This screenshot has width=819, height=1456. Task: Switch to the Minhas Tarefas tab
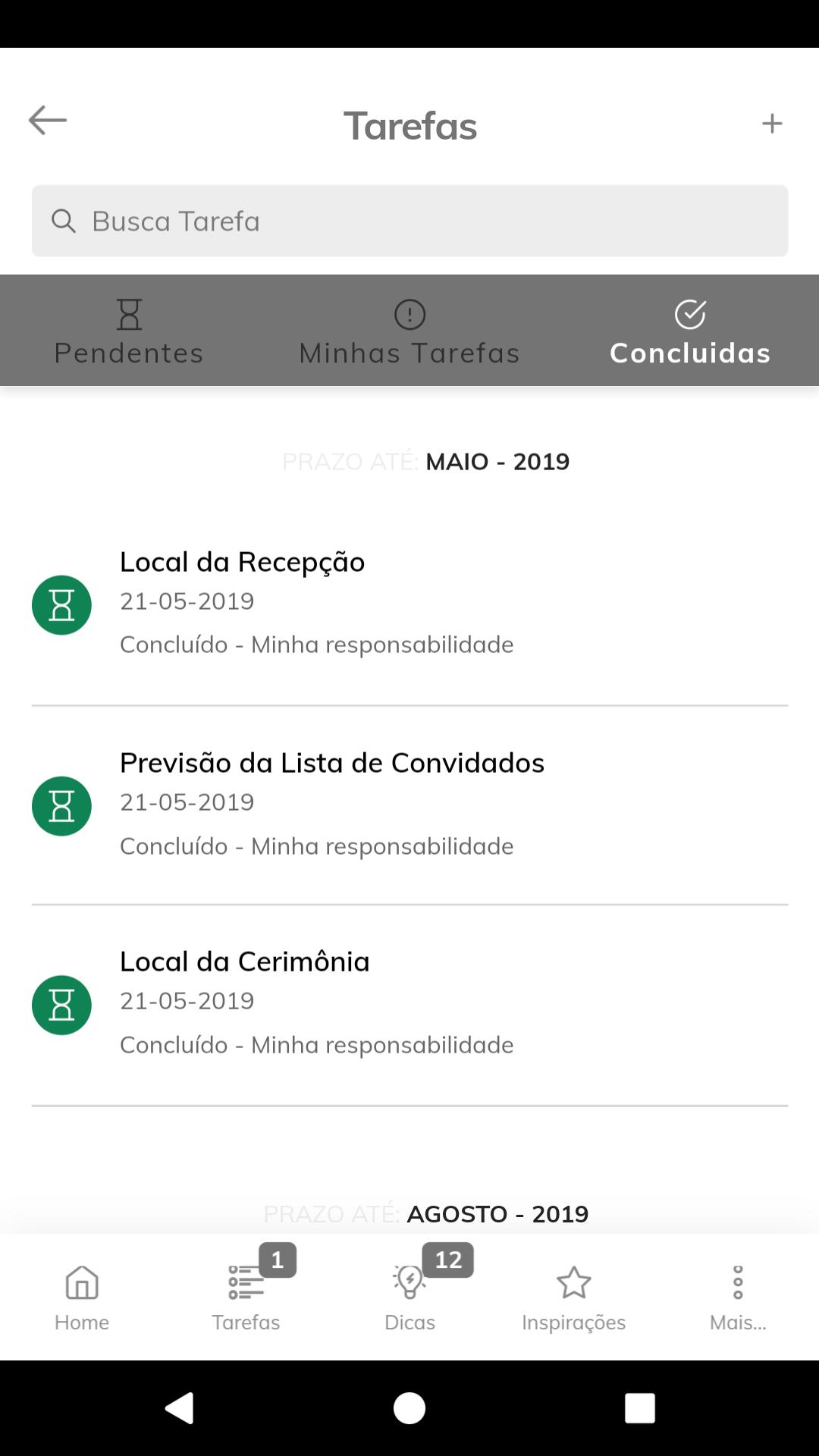(409, 331)
